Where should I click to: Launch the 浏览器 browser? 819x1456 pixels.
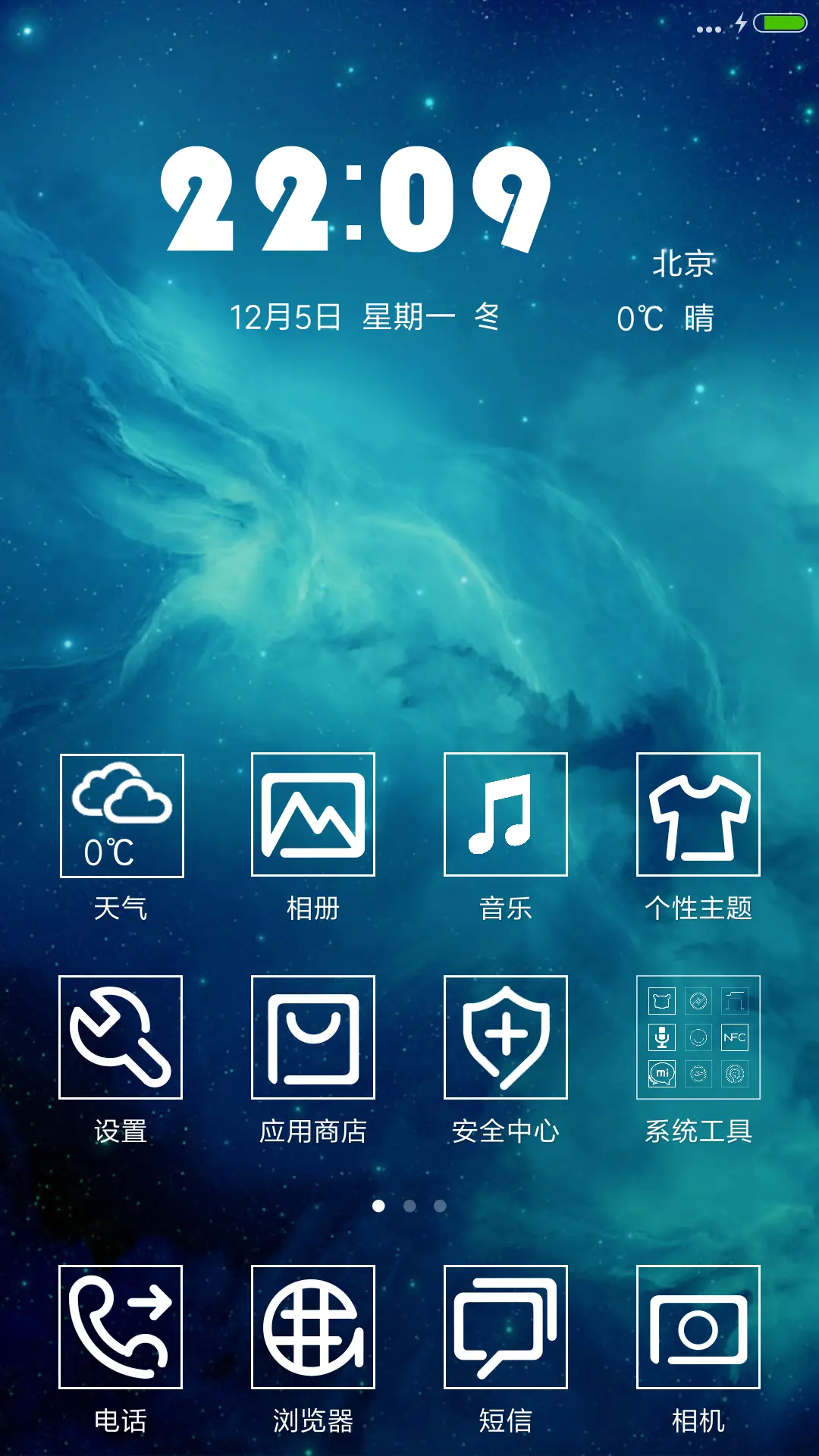(313, 1327)
